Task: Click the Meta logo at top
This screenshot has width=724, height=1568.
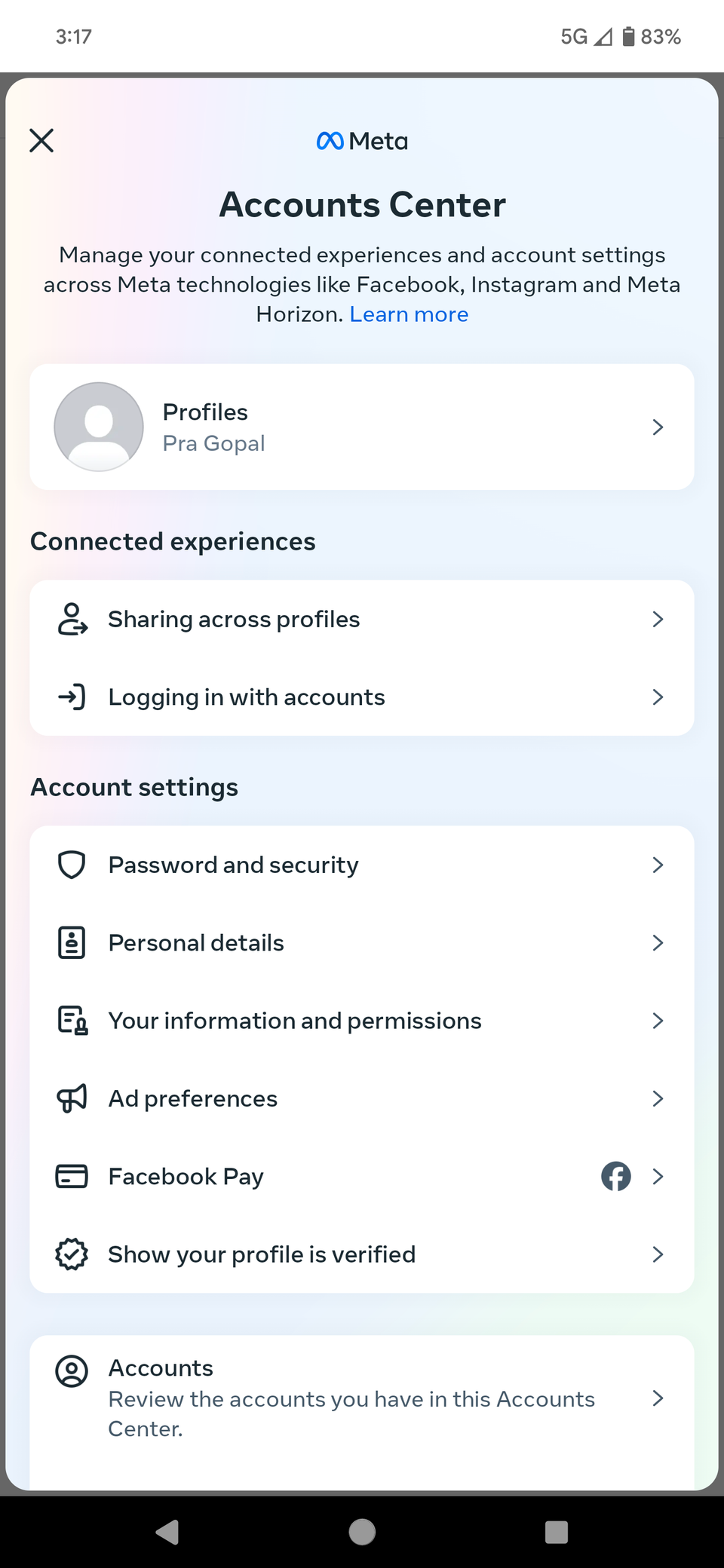Action: pos(361,141)
